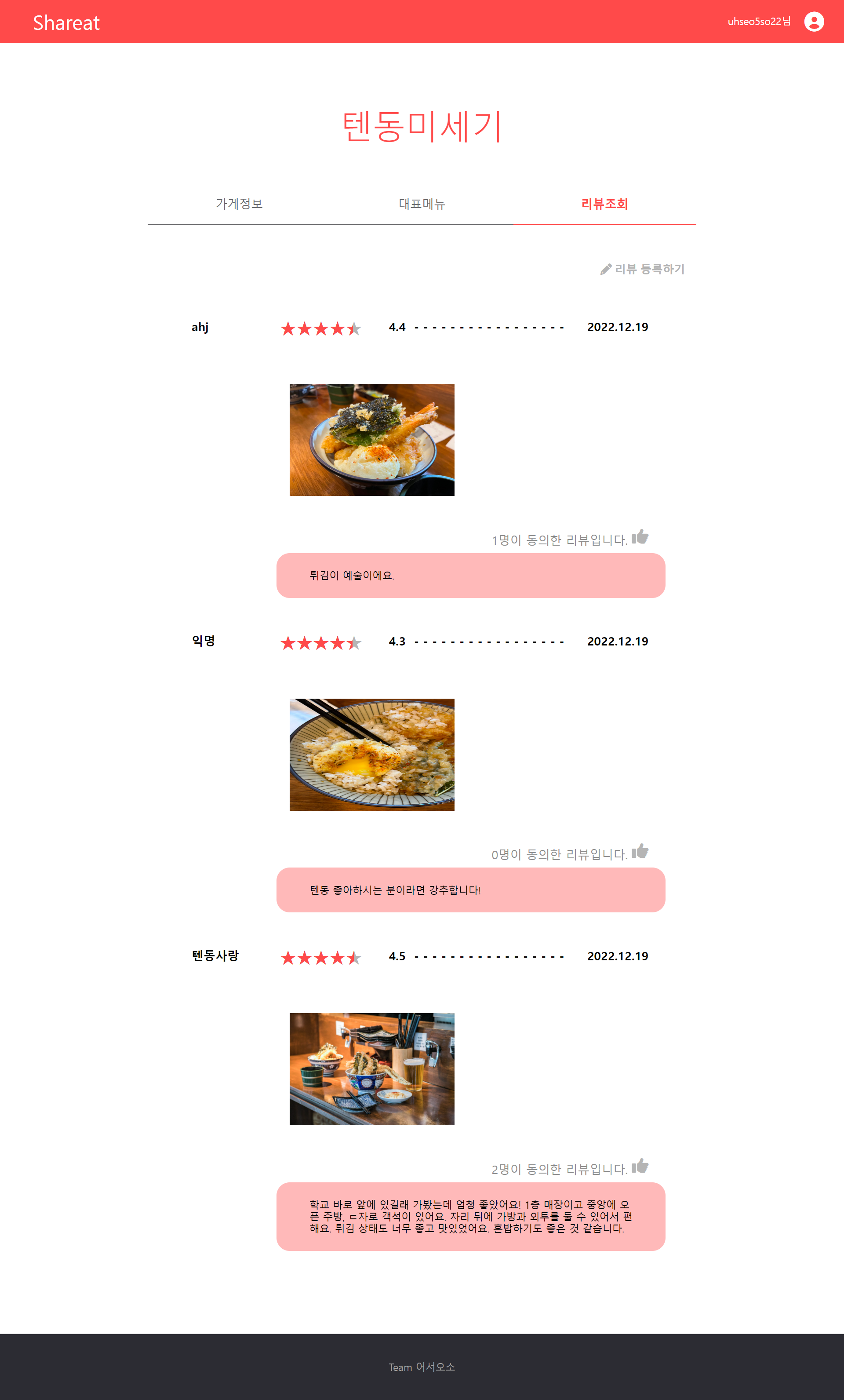Click the fifth star in ahj's rating
The height and width of the screenshot is (1400, 844).
click(x=355, y=328)
